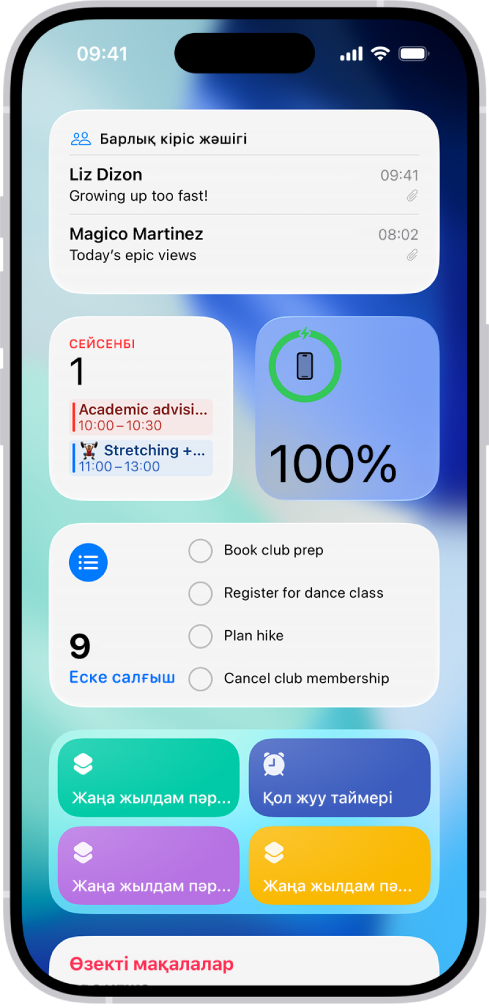Open the Еске салғыш reminders list
The height and width of the screenshot is (1008, 489).
(122, 678)
